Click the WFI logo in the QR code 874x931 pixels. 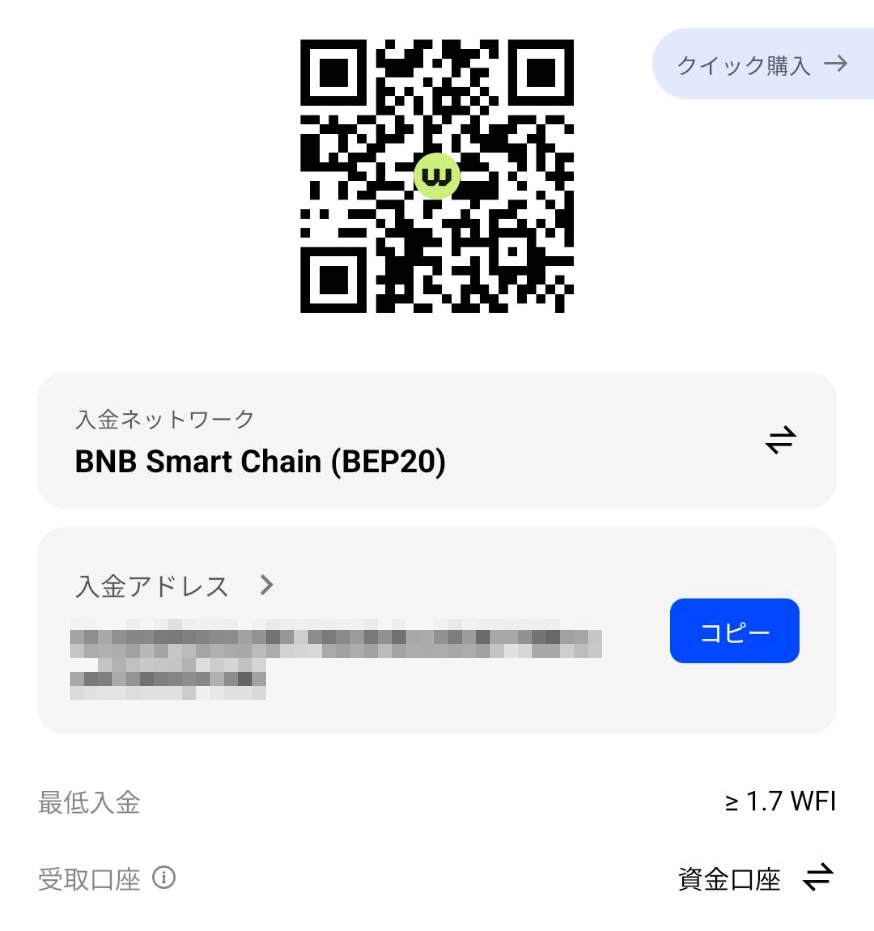point(437,176)
